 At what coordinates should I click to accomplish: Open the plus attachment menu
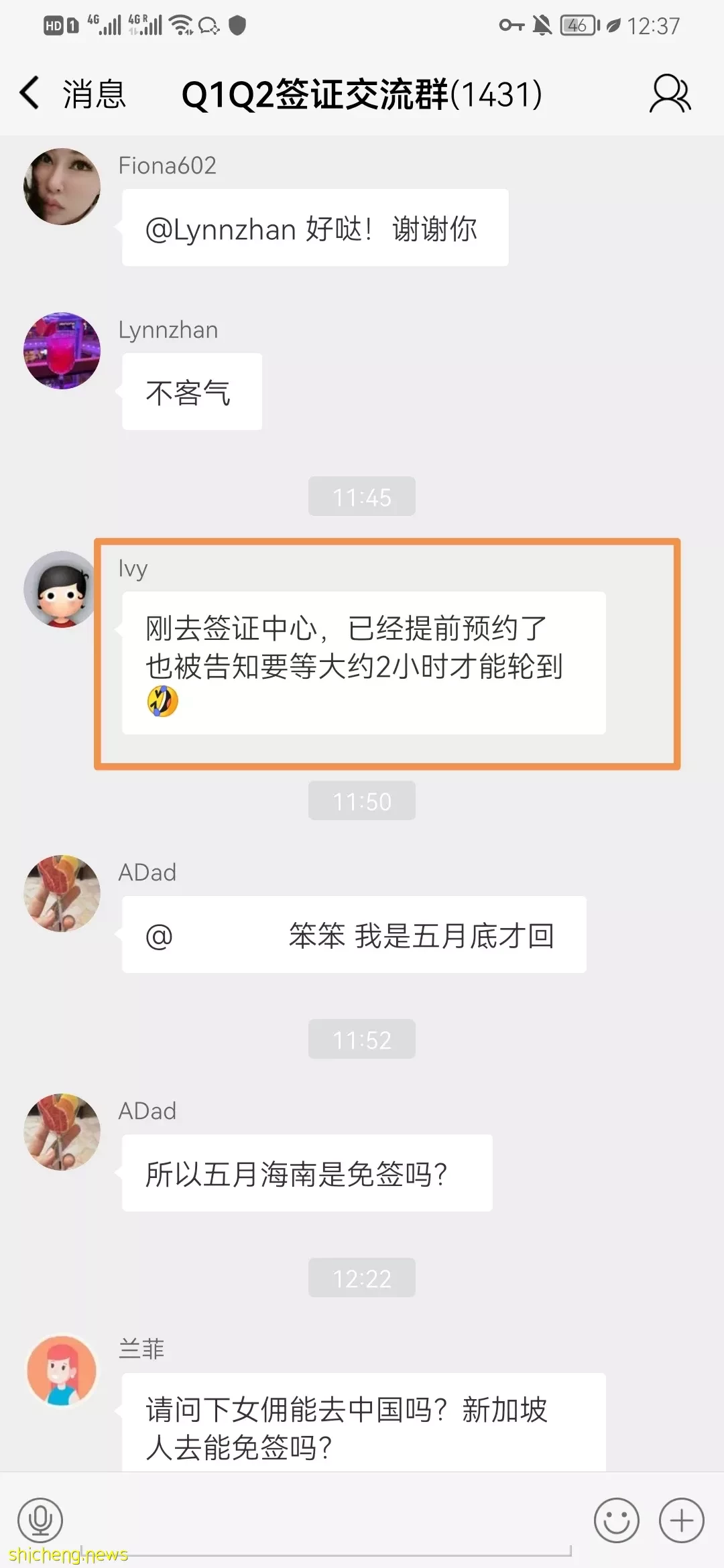coord(681,1520)
